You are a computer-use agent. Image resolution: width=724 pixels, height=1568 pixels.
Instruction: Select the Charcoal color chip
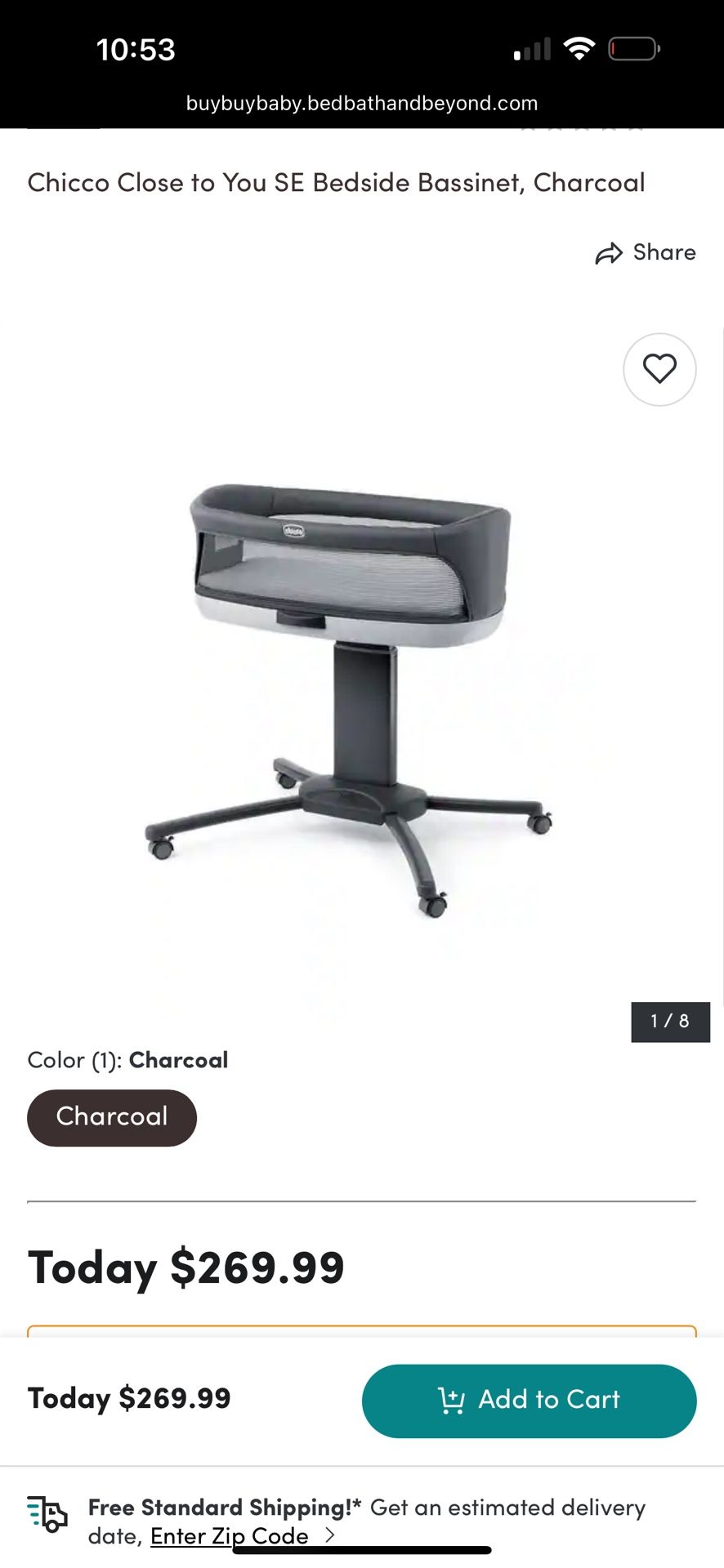coord(112,1117)
